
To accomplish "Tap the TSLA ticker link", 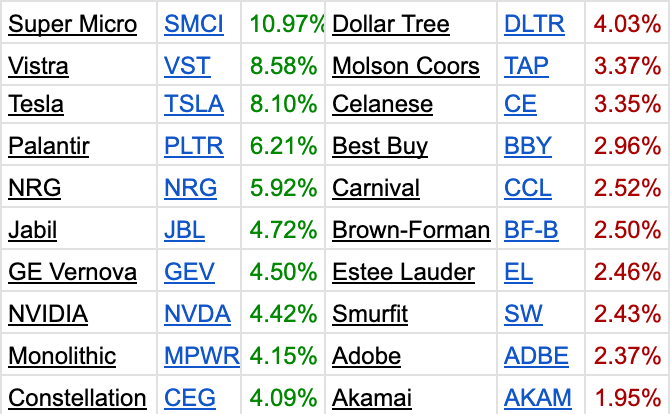I will pyautogui.click(x=194, y=105).
